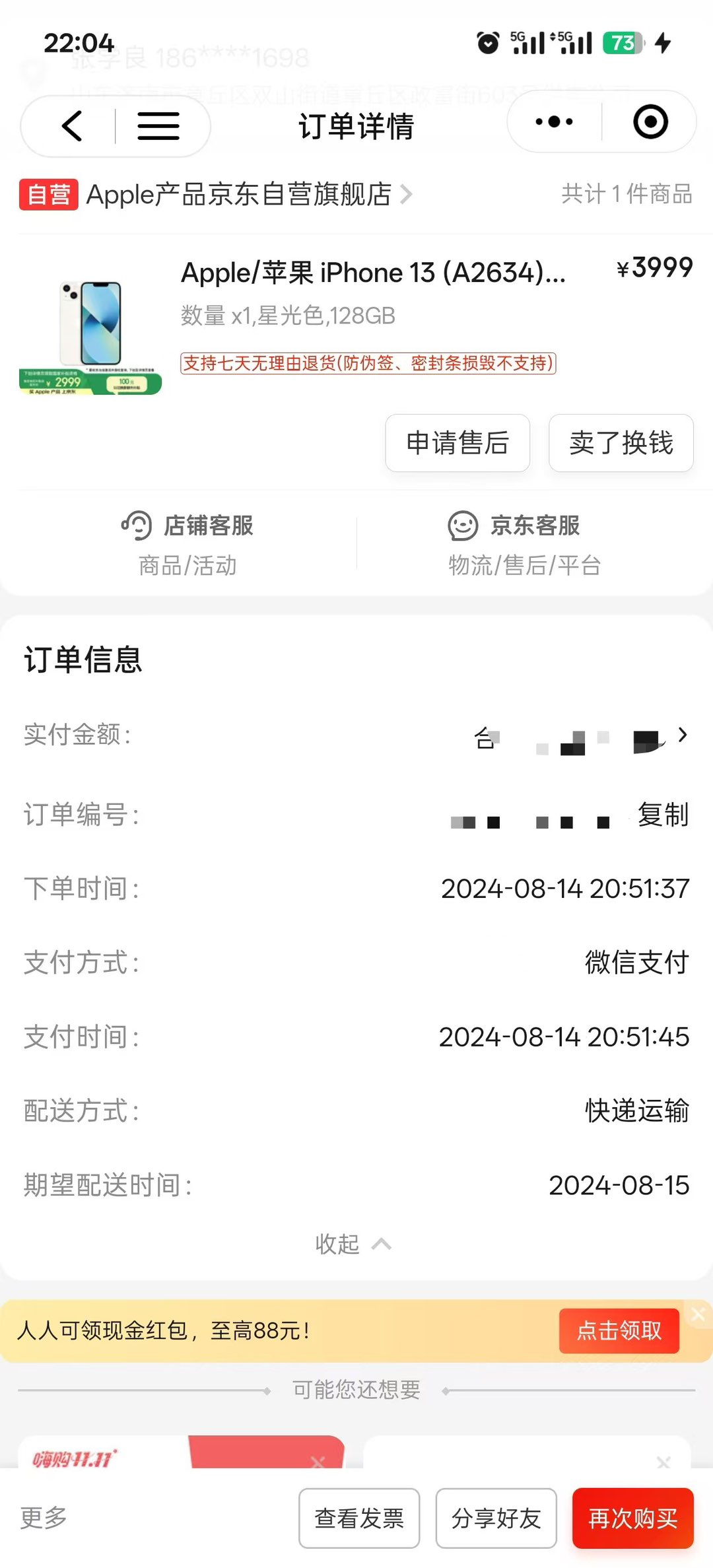Tap the 卖了换钱 button
The width and height of the screenshot is (713, 1568).
[x=621, y=443]
